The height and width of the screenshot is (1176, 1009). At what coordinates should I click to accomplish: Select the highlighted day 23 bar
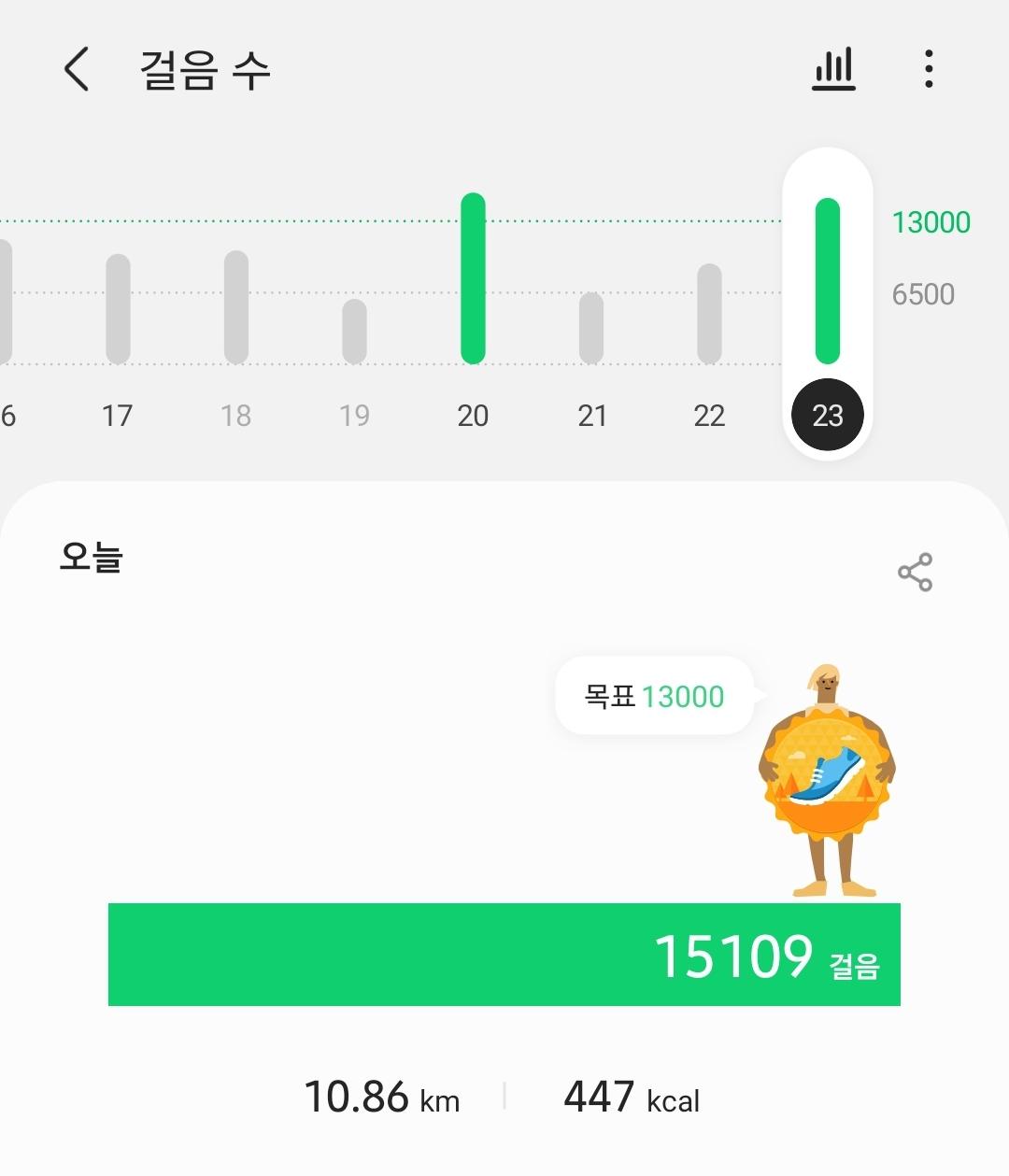coord(828,280)
